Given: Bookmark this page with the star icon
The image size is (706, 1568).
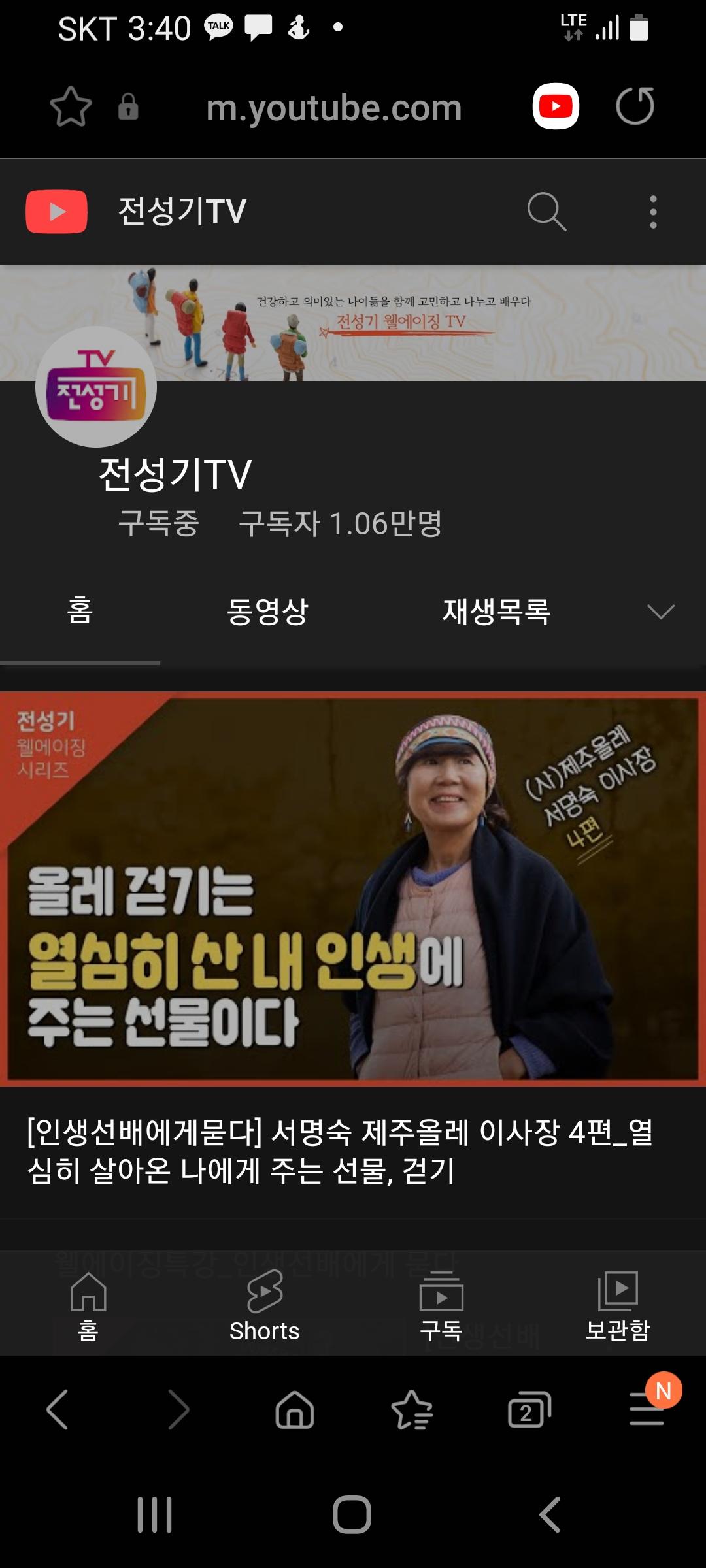Looking at the screenshot, I should coord(71,106).
